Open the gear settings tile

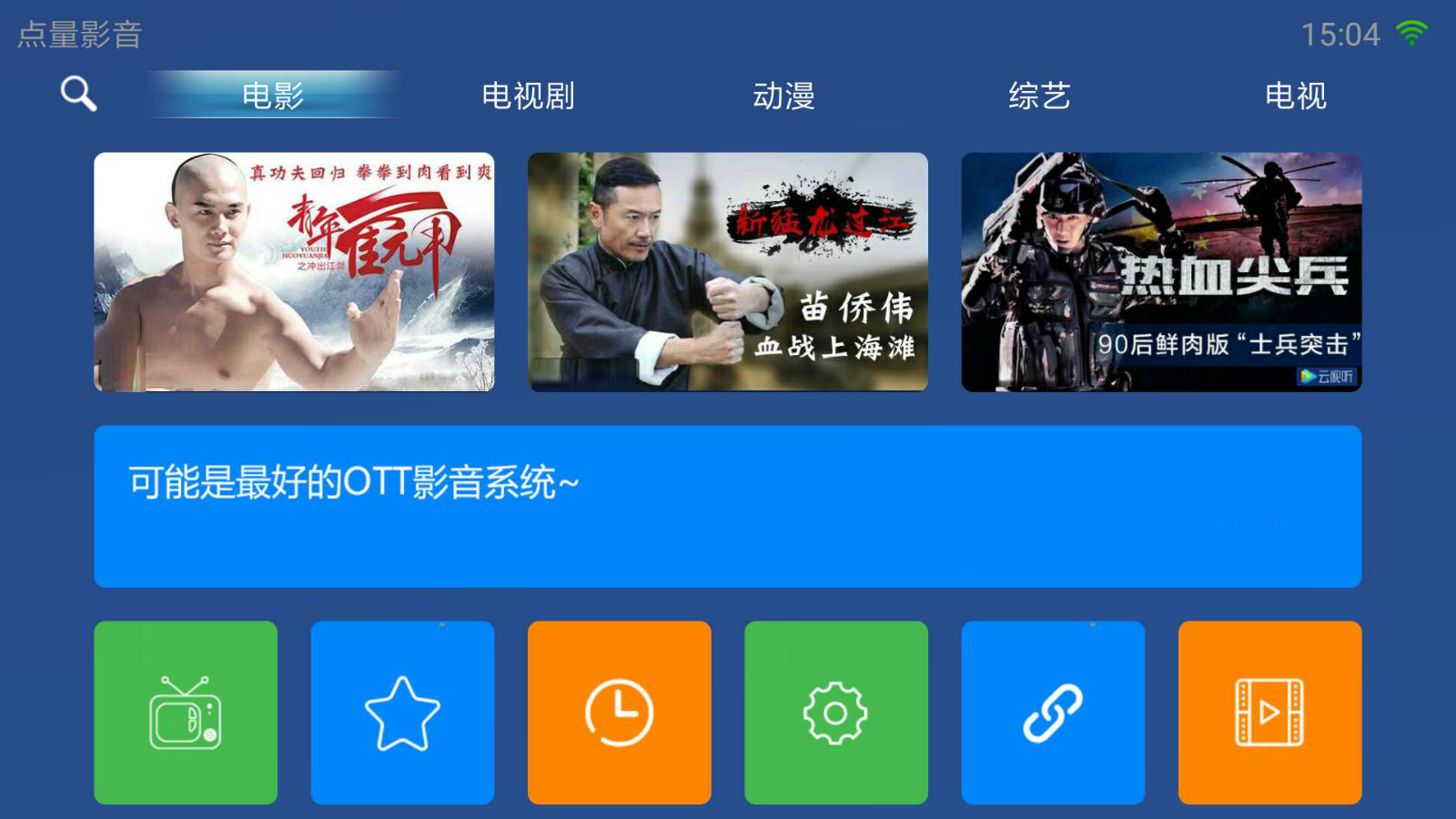pyautogui.click(x=836, y=713)
